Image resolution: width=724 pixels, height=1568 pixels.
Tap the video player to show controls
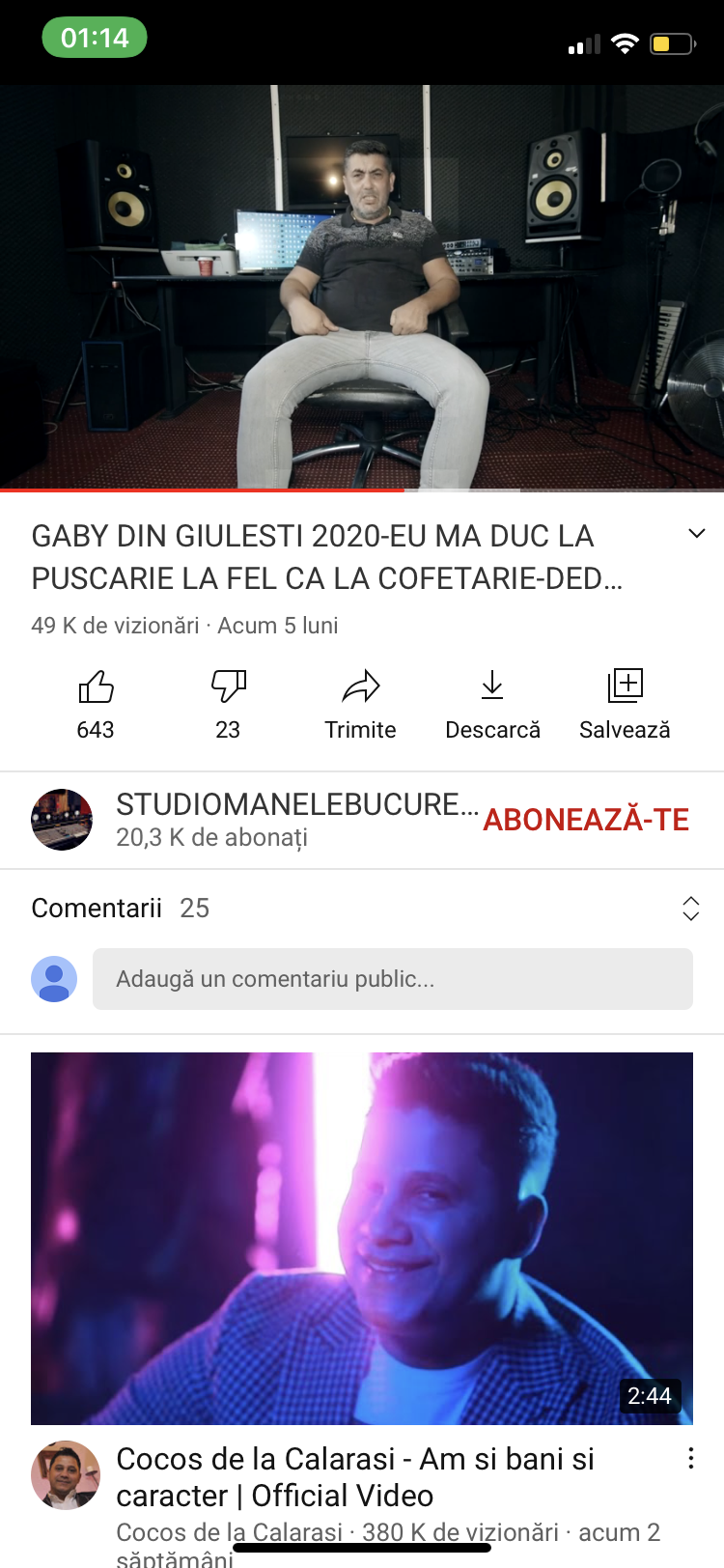coord(362,287)
